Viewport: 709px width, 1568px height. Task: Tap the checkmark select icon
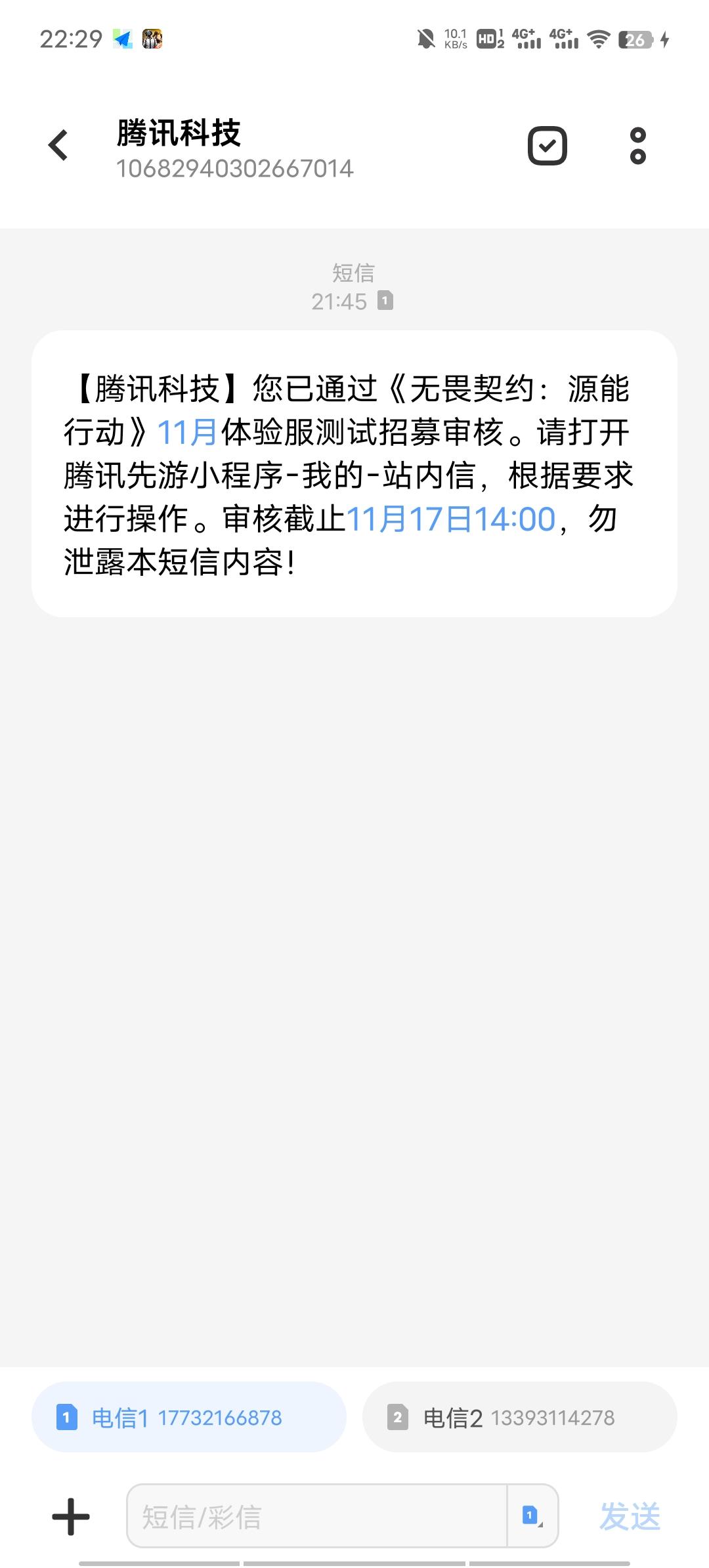tap(547, 145)
